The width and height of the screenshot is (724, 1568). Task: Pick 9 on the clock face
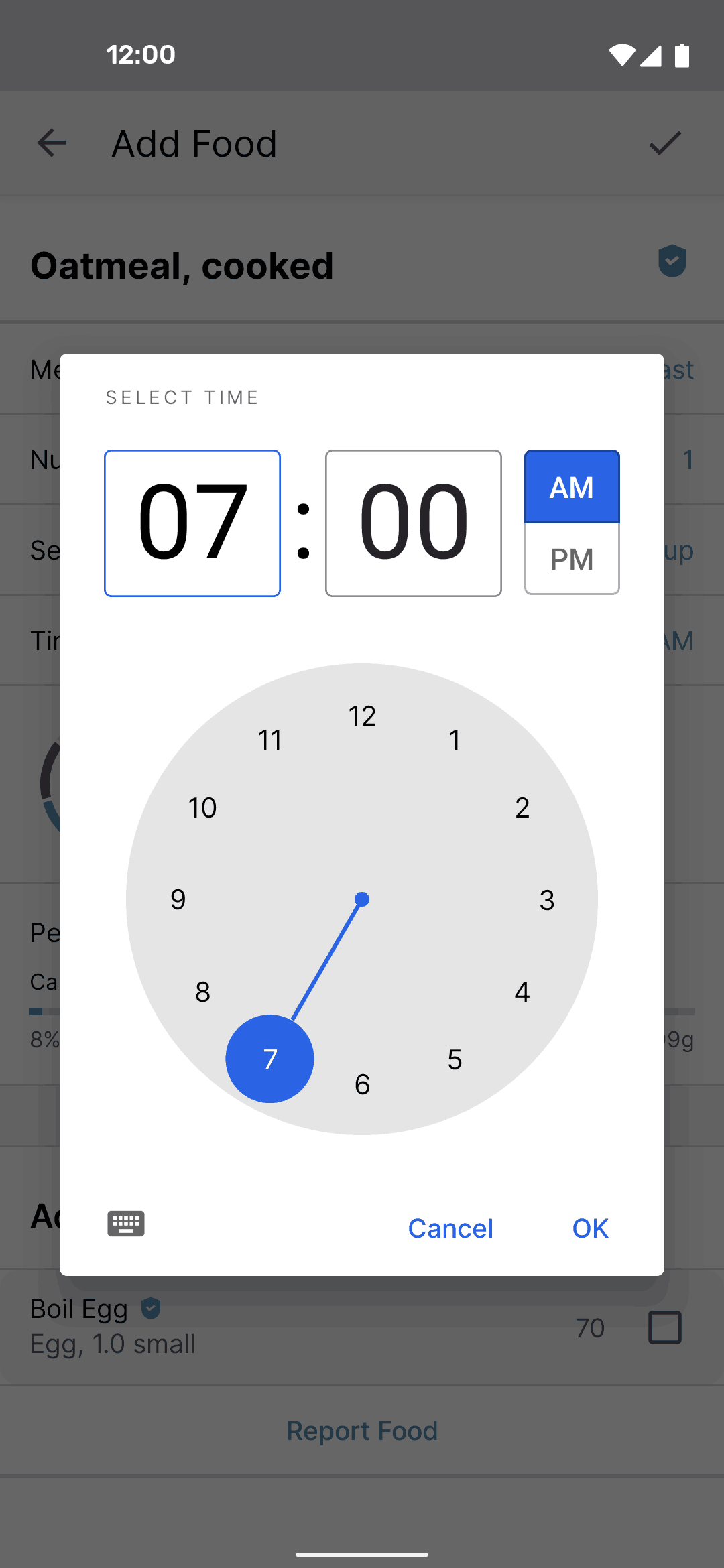pos(178,899)
